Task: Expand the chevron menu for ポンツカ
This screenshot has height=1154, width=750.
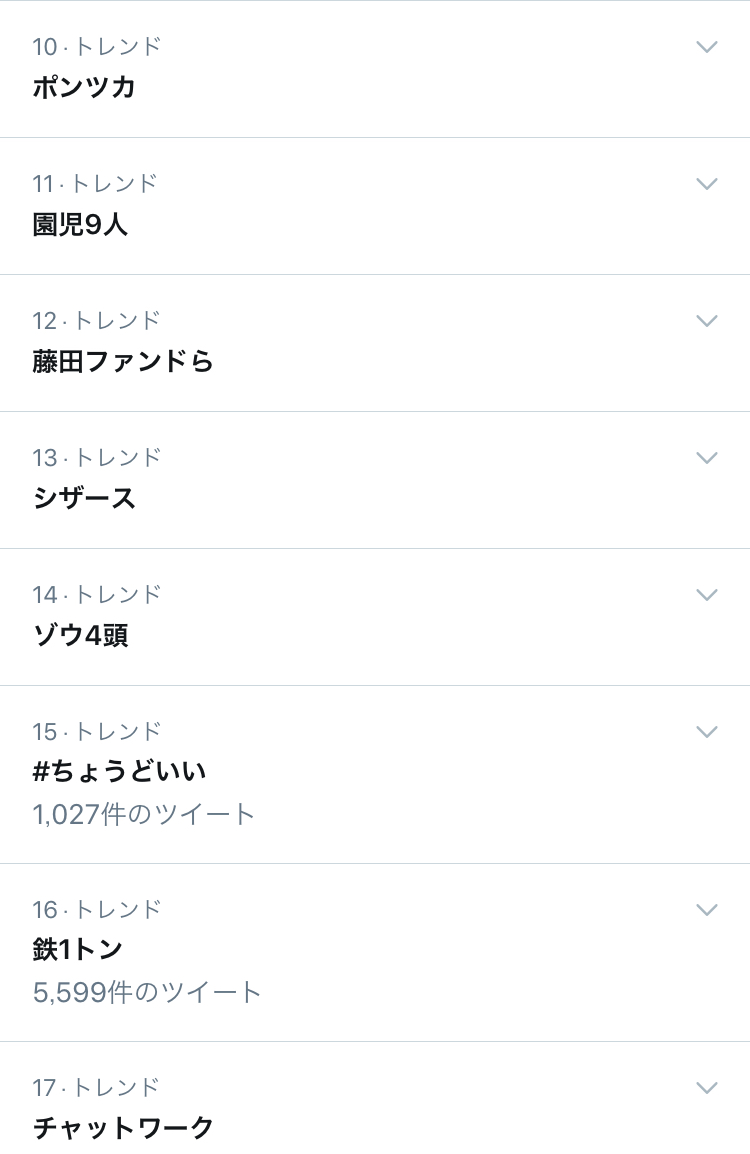Action: (707, 47)
